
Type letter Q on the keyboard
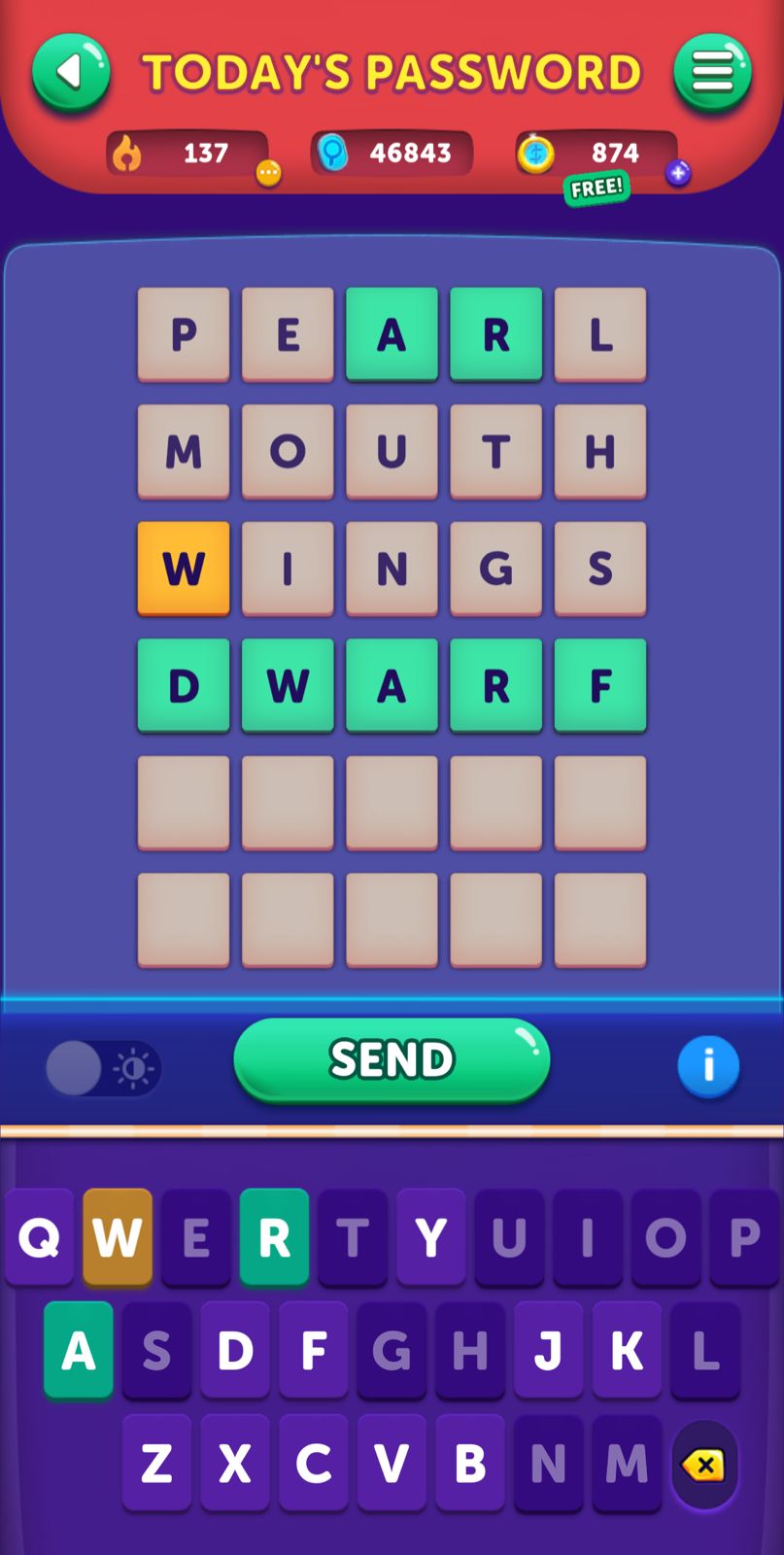click(39, 1237)
